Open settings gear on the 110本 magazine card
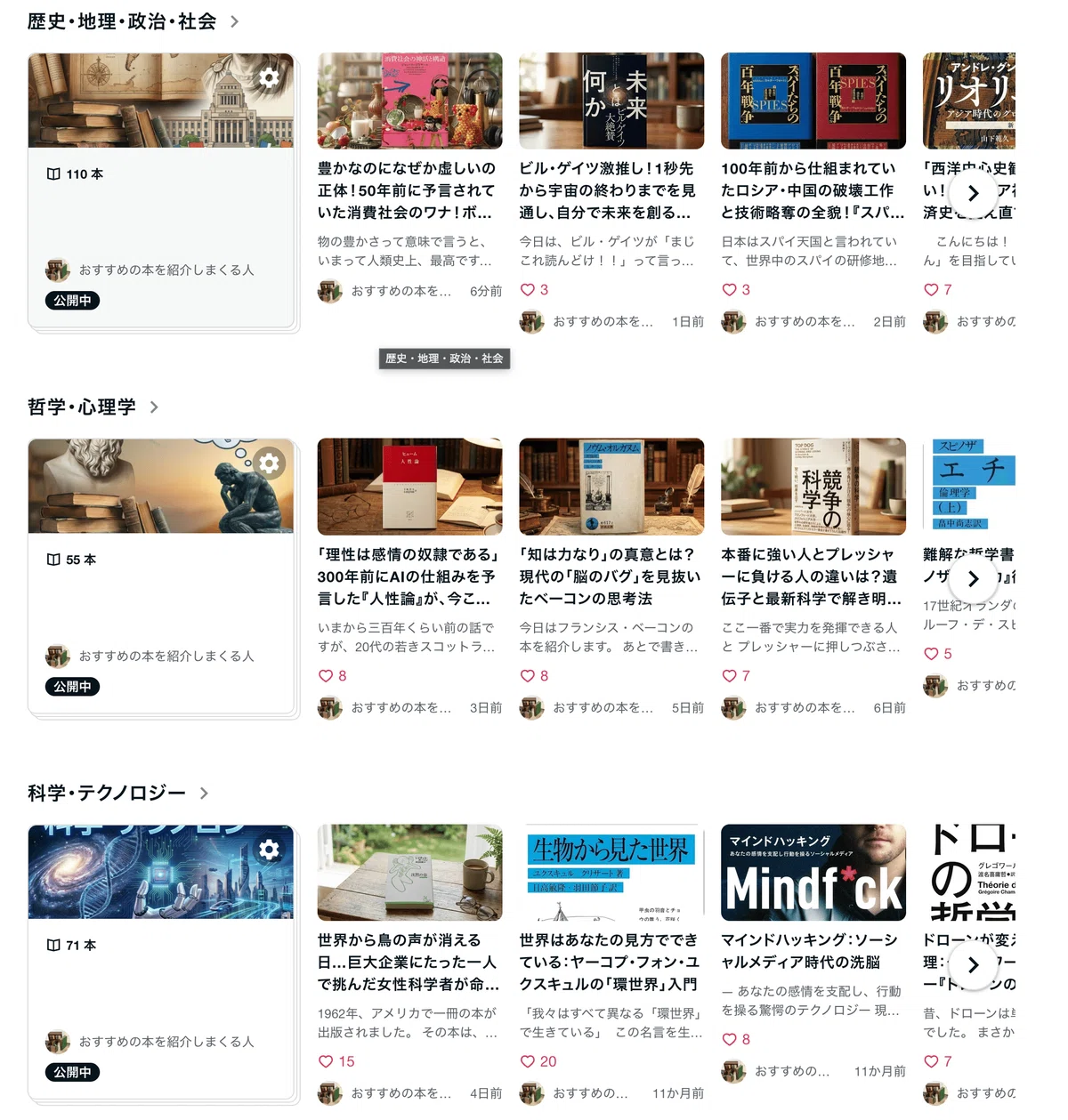The width and height of the screenshot is (1068, 1120). pos(269,77)
